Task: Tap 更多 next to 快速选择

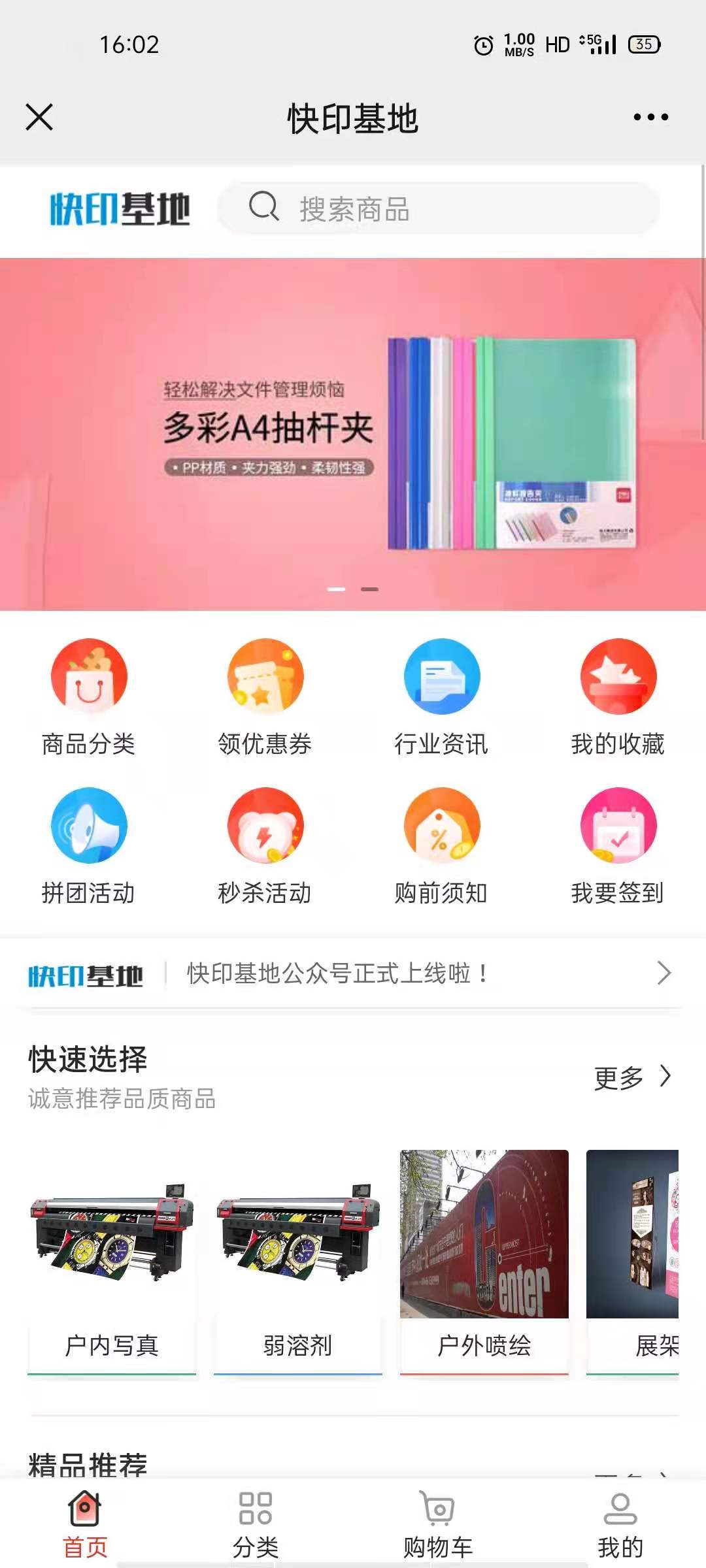Action: pyautogui.click(x=631, y=1077)
